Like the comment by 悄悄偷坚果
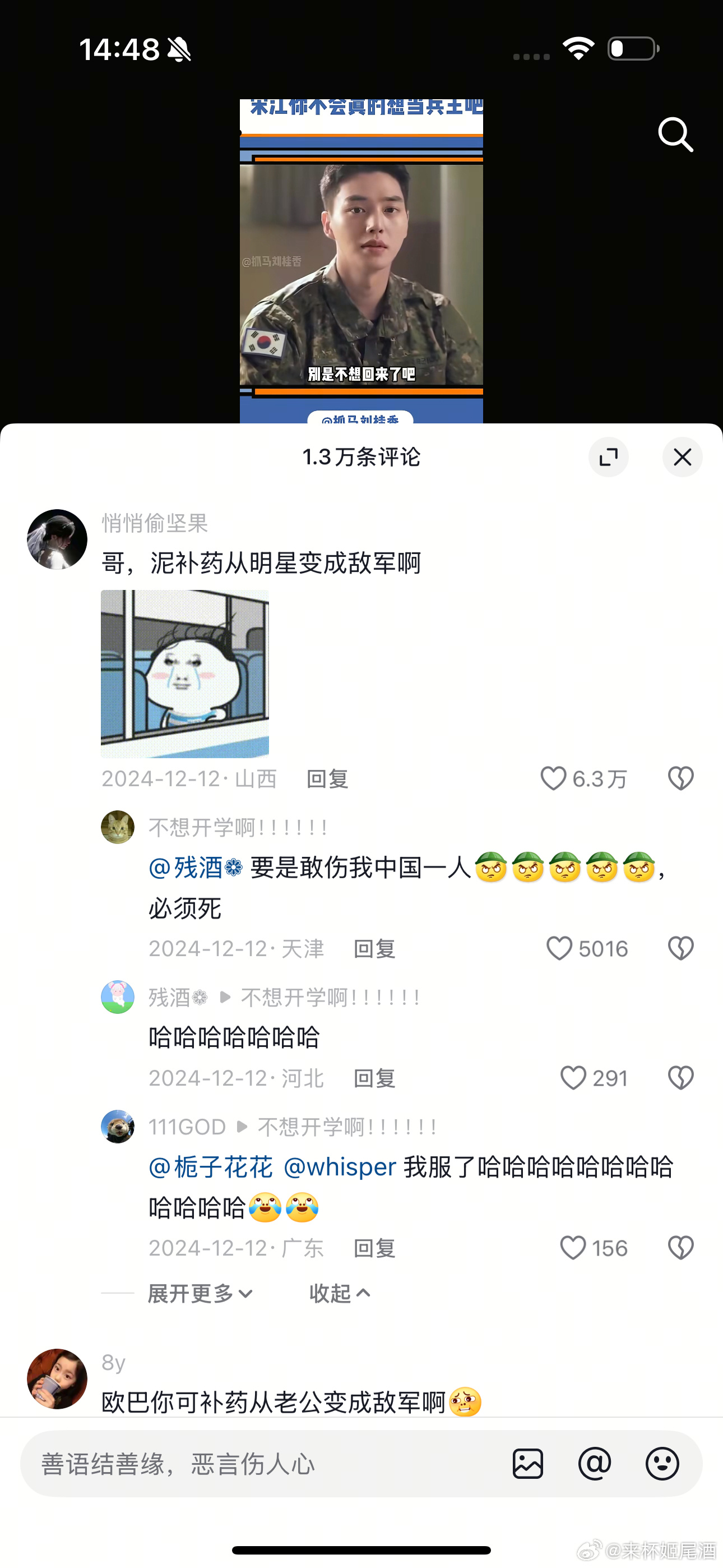 [x=554, y=778]
